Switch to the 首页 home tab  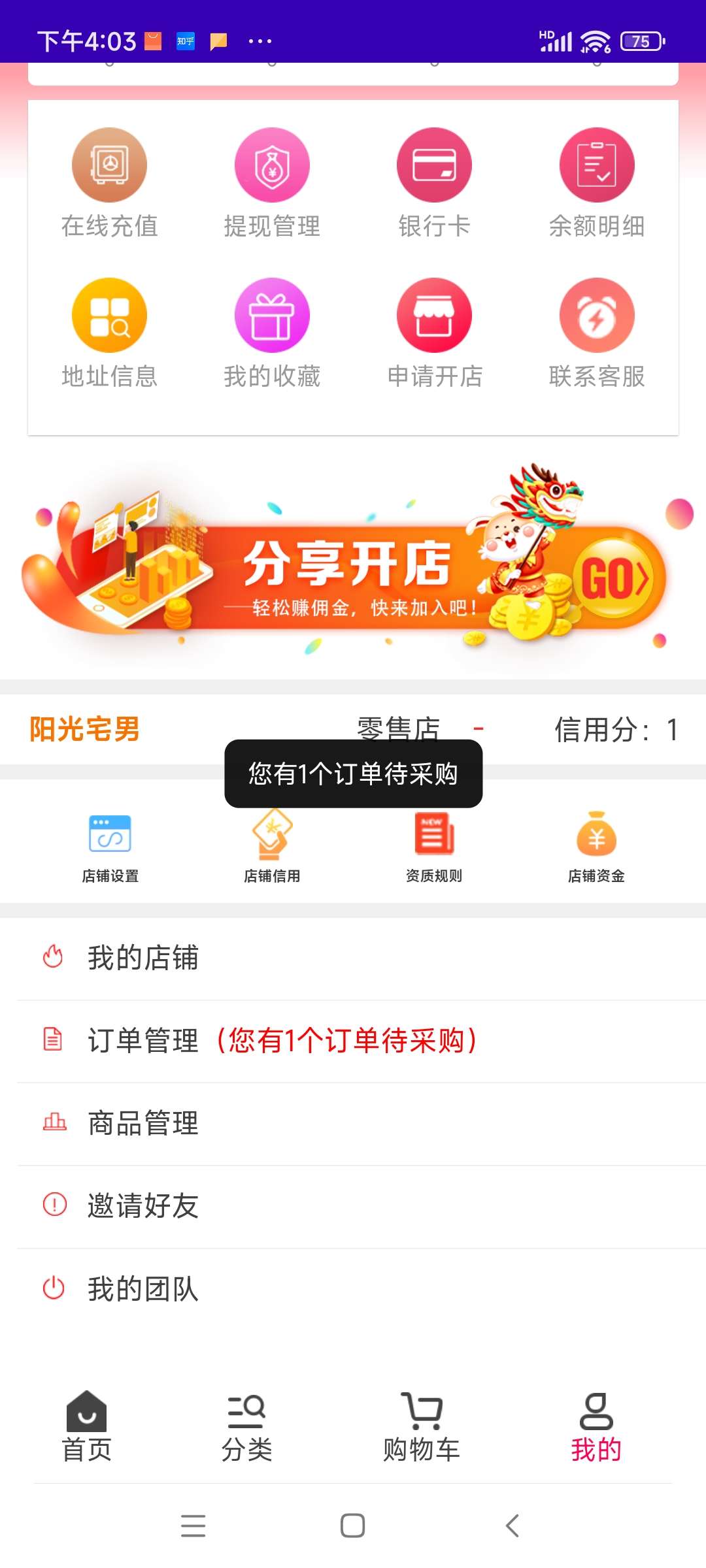click(87, 1426)
